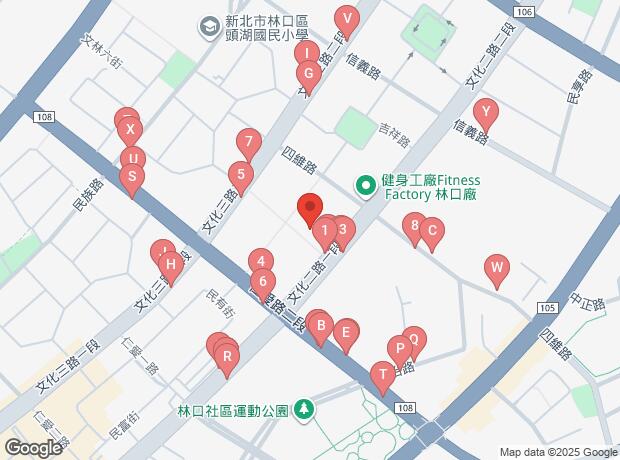Open marker Y near 信義路
This screenshot has width=620, height=460.
click(484, 112)
